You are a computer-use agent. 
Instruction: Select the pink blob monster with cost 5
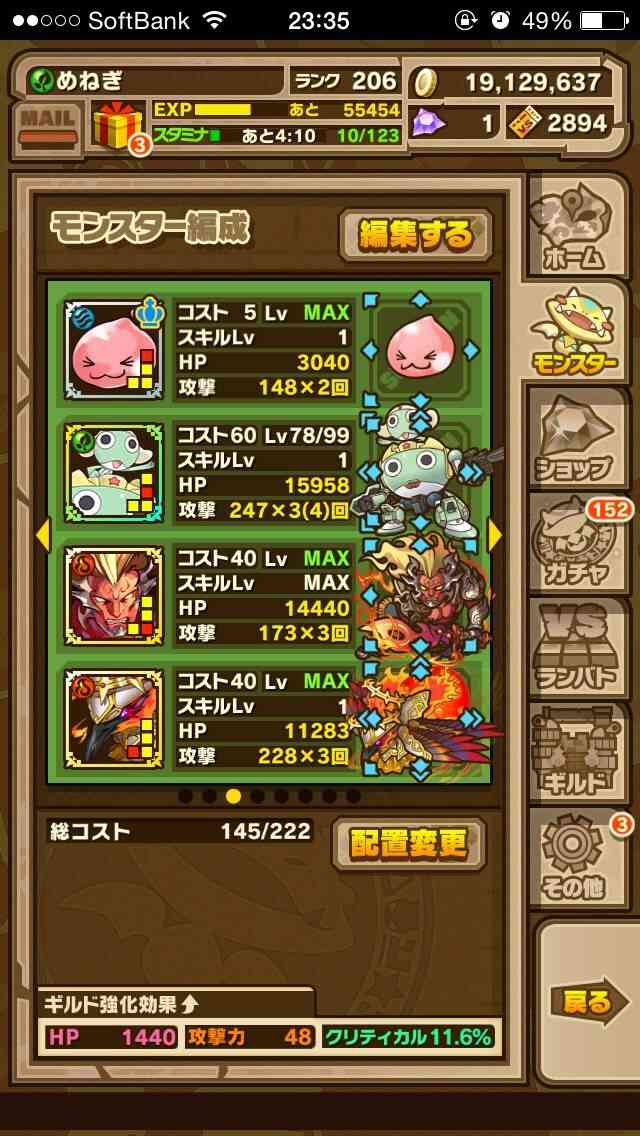(x=115, y=351)
